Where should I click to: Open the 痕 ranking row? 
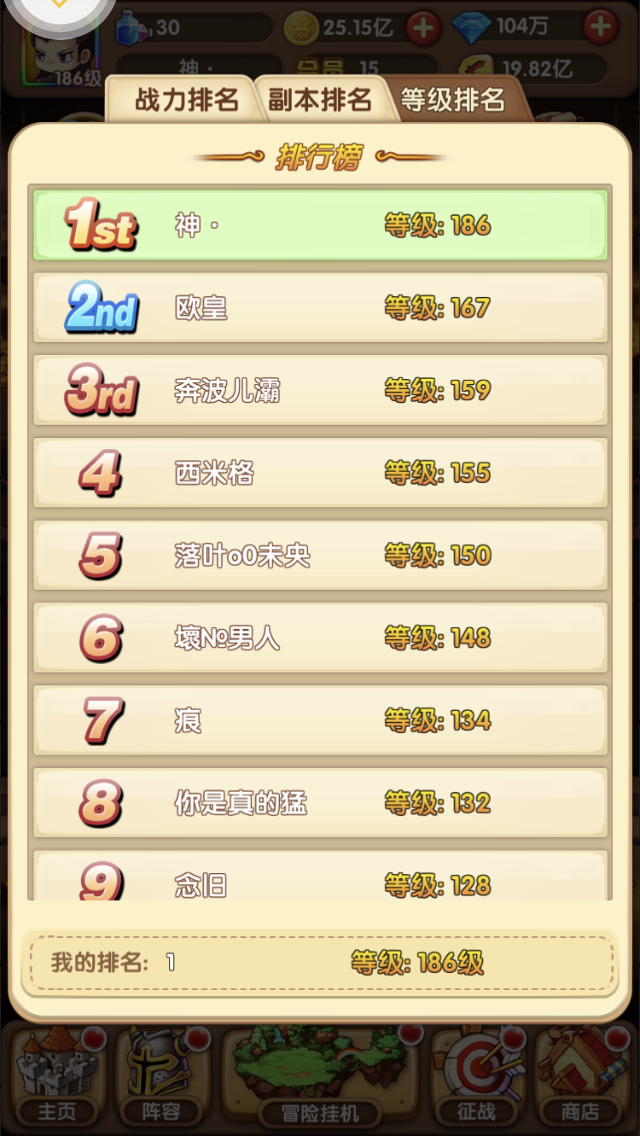(x=320, y=721)
